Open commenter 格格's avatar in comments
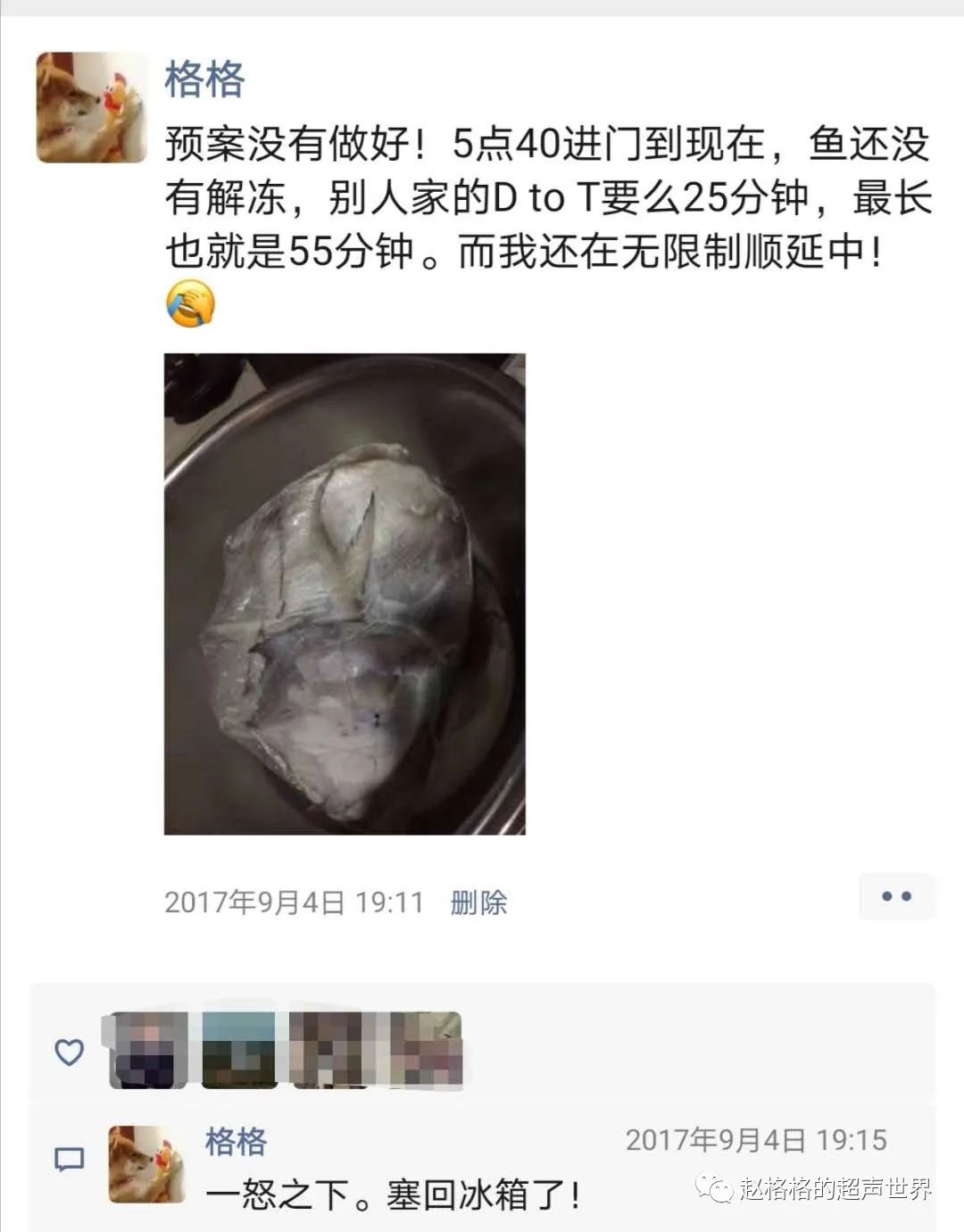 (x=146, y=1164)
